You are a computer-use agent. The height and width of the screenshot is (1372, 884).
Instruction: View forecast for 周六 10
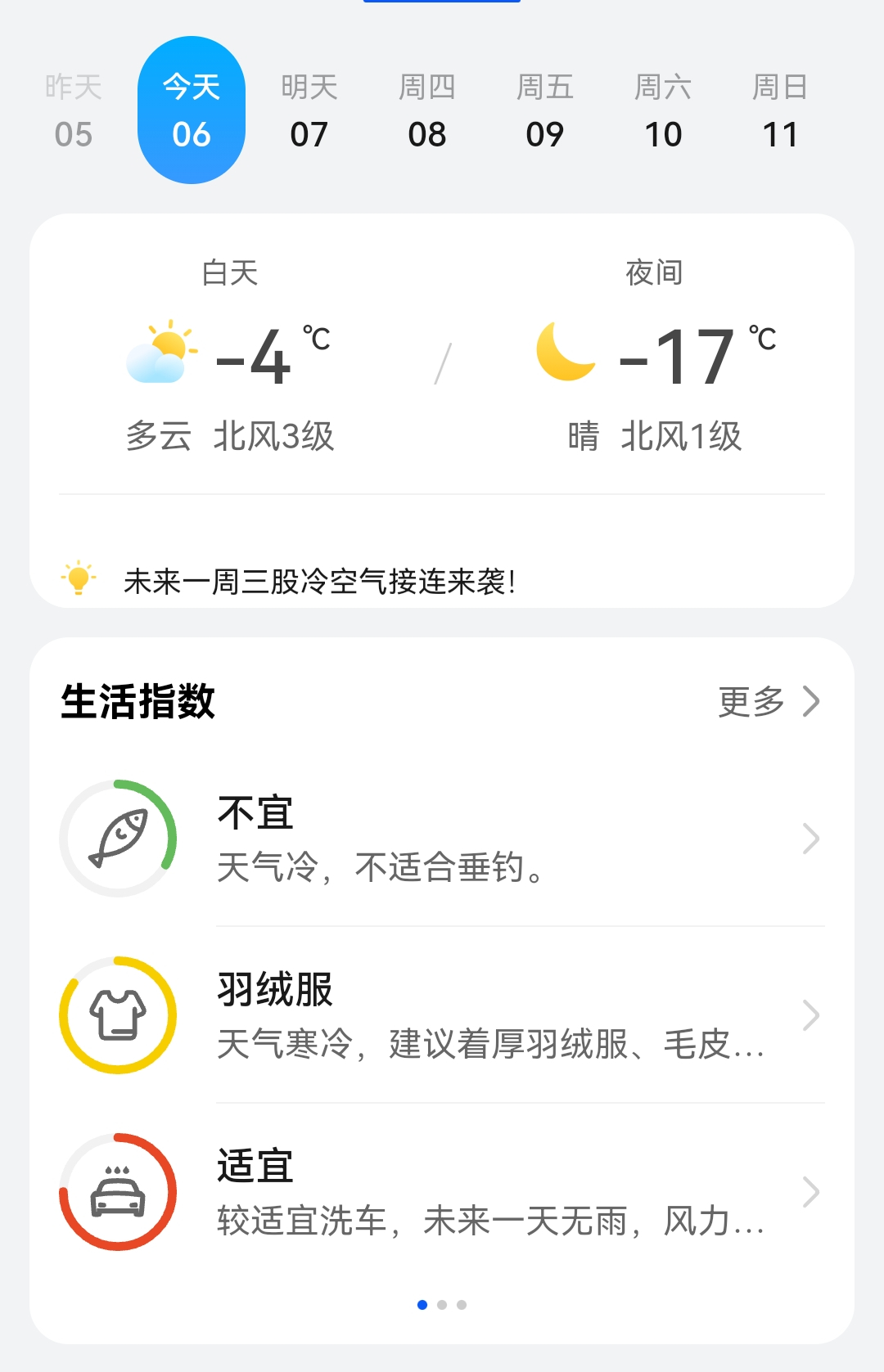[x=663, y=110]
